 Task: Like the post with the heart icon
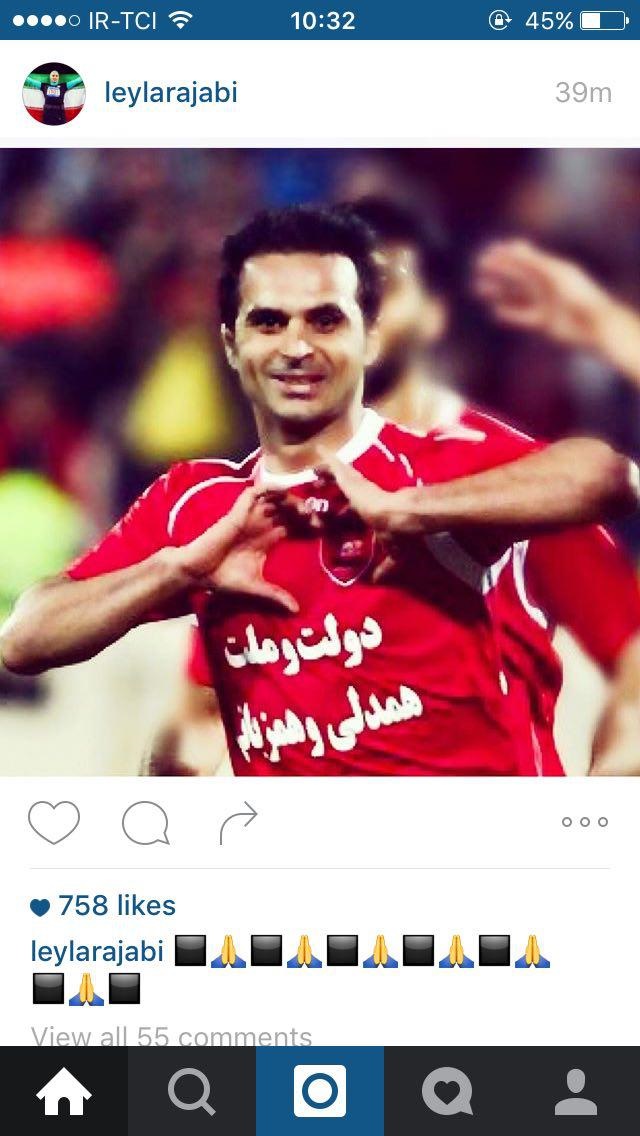(x=54, y=822)
